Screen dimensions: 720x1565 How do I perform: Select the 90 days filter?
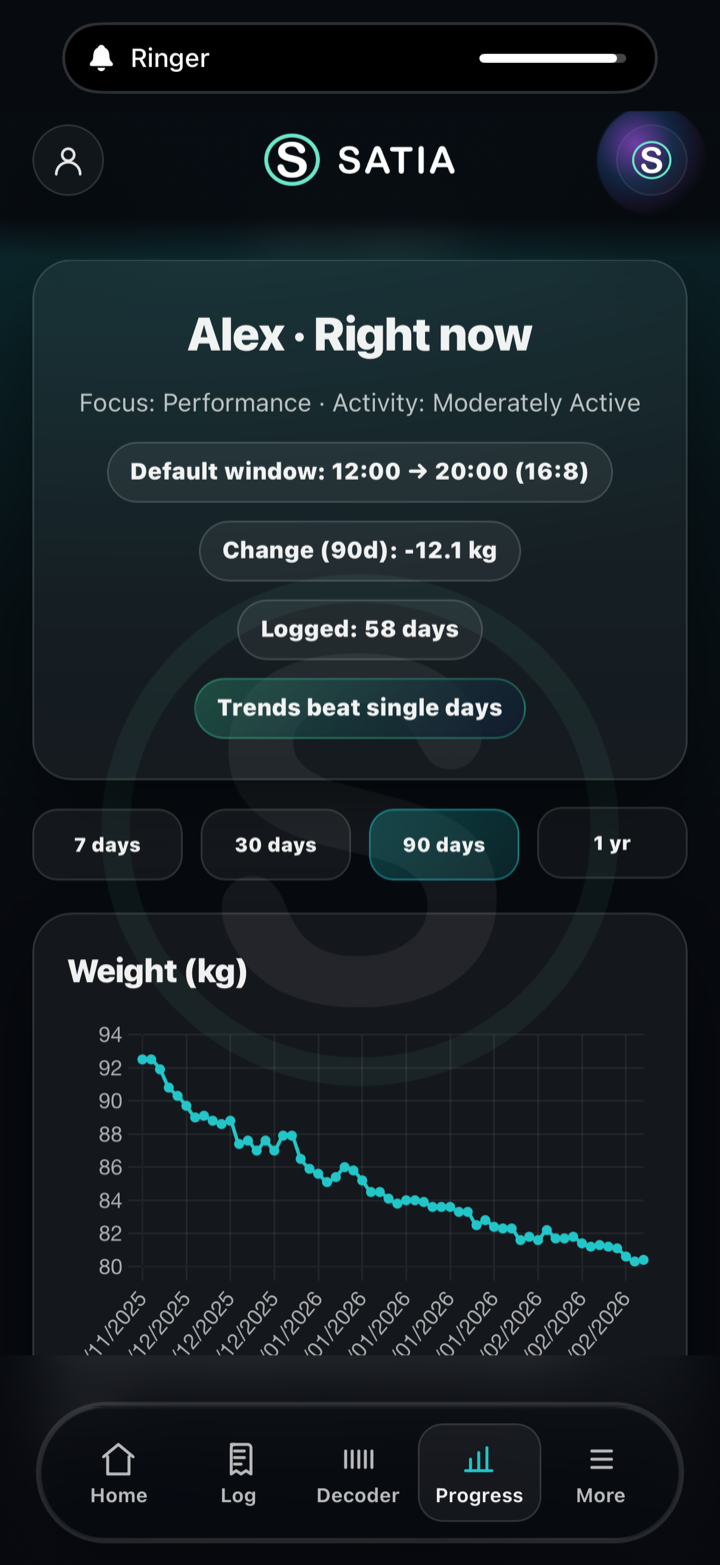(x=443, y=844)
